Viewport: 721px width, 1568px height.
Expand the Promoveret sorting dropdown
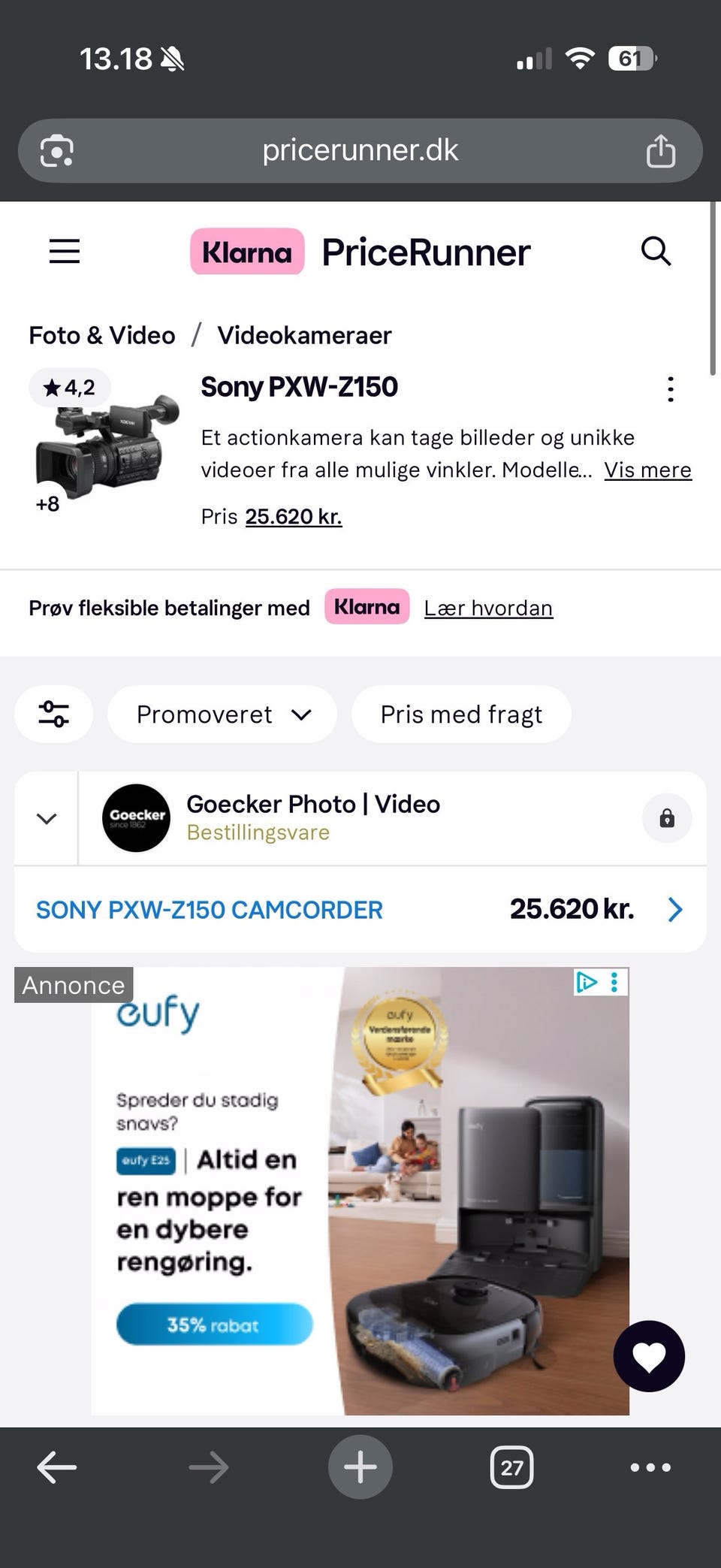click(x=222, y=715)
